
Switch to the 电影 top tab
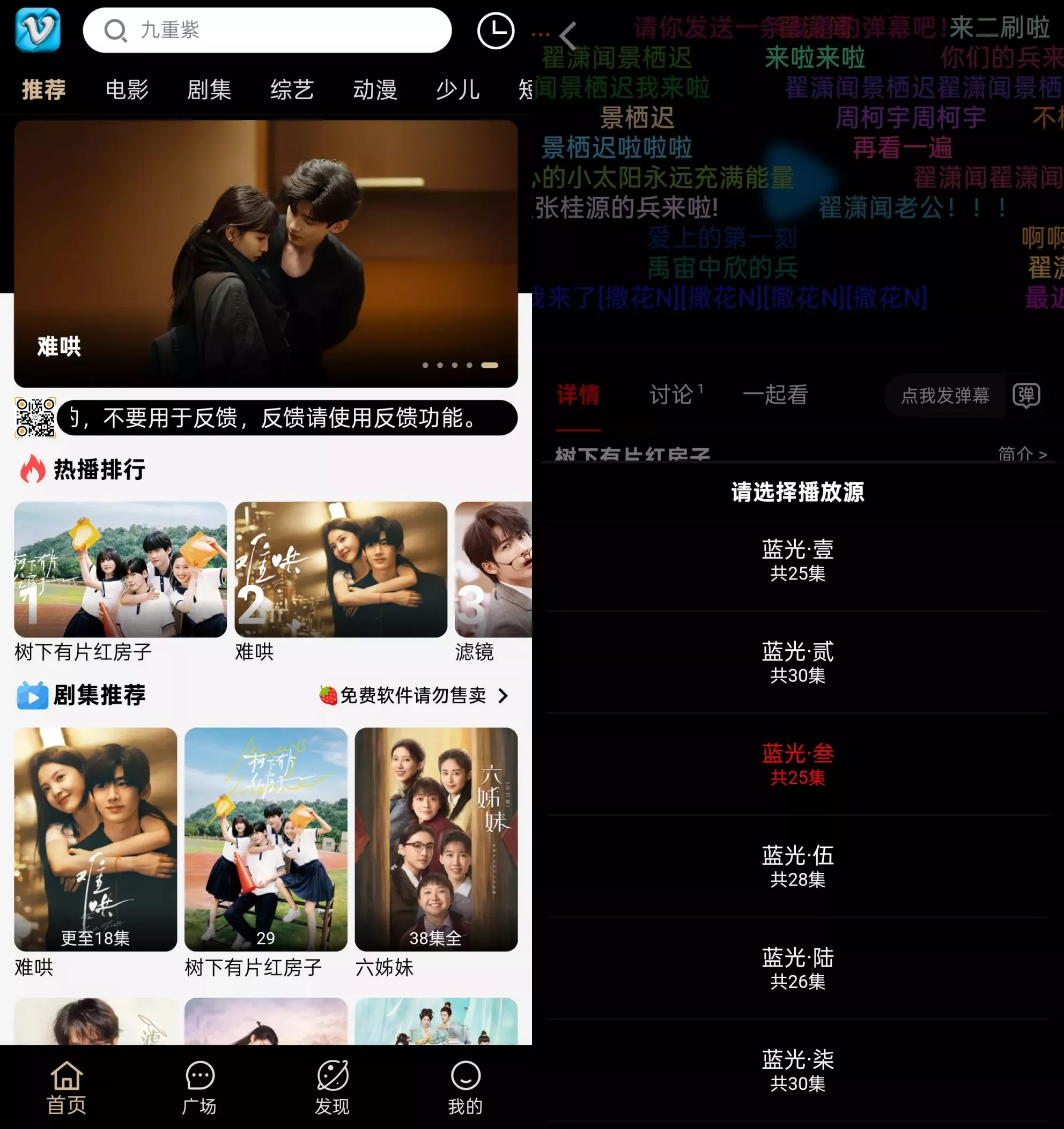(x=127, y=90)
